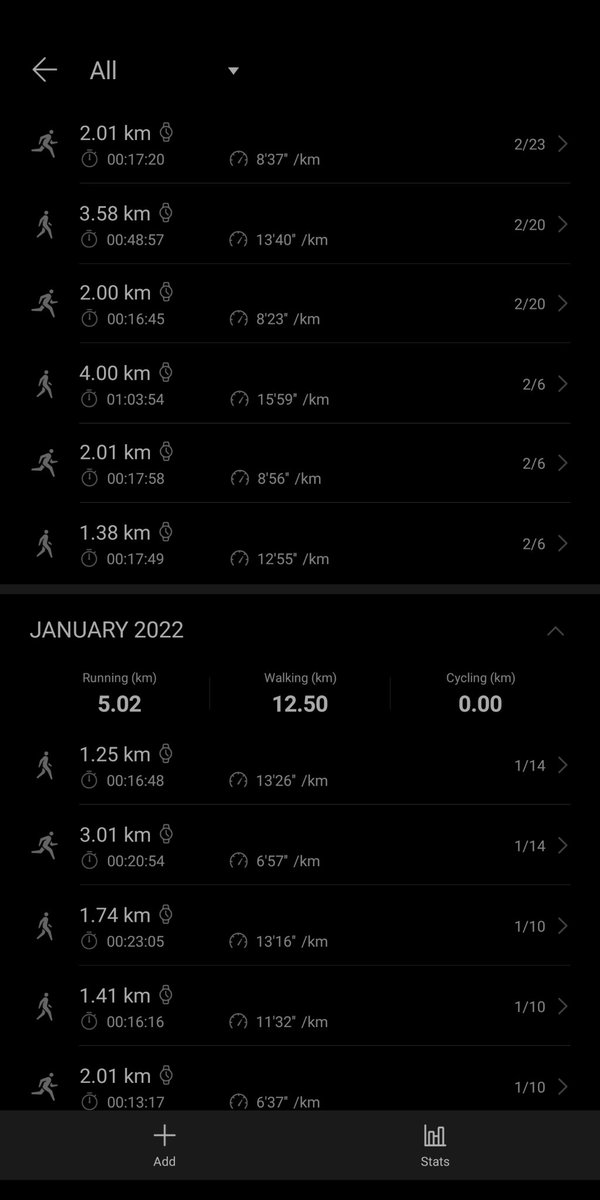Open the 1.25 km walk on 1/14
The height and width of the screenshot is (1200, 600).
point(300,766)
